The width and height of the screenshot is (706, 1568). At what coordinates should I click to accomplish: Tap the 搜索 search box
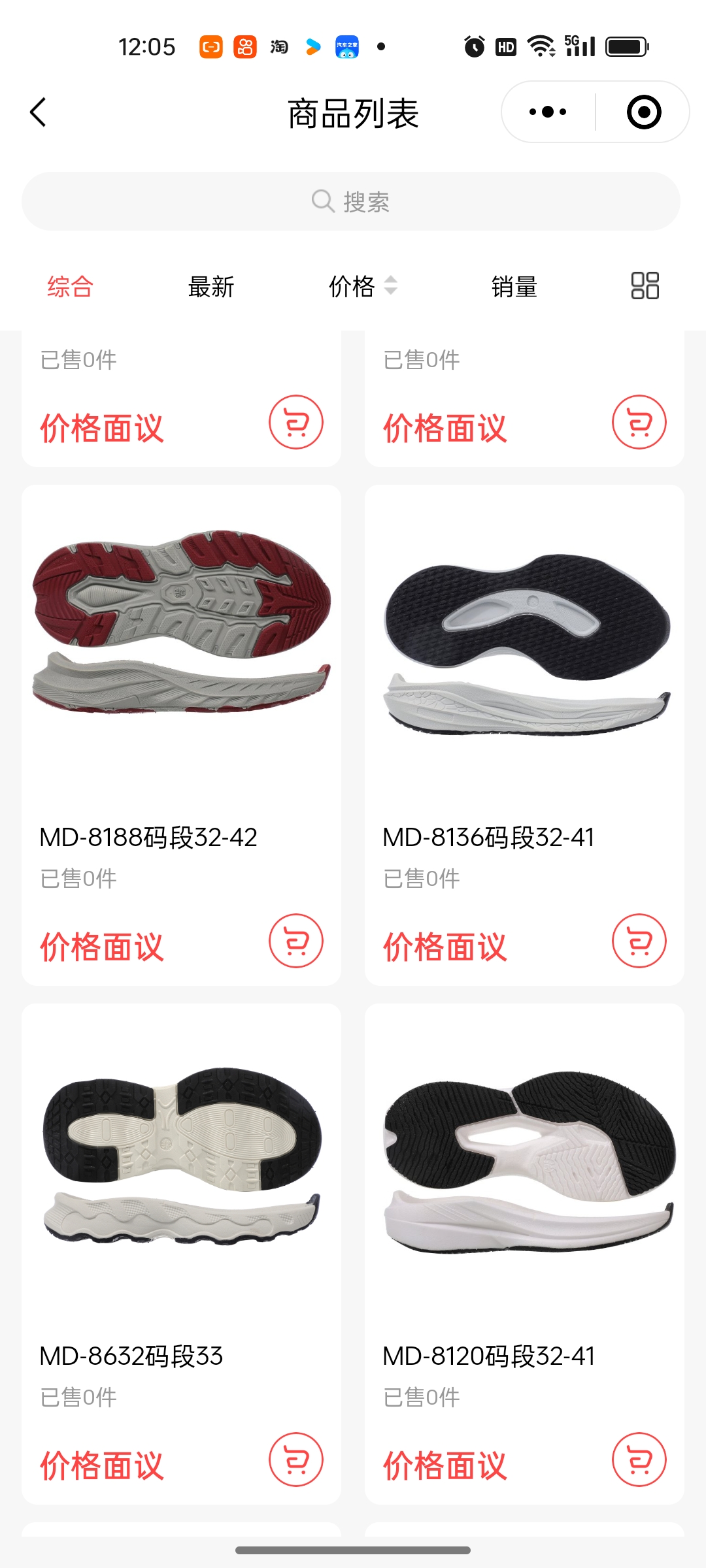click(351, 201)
